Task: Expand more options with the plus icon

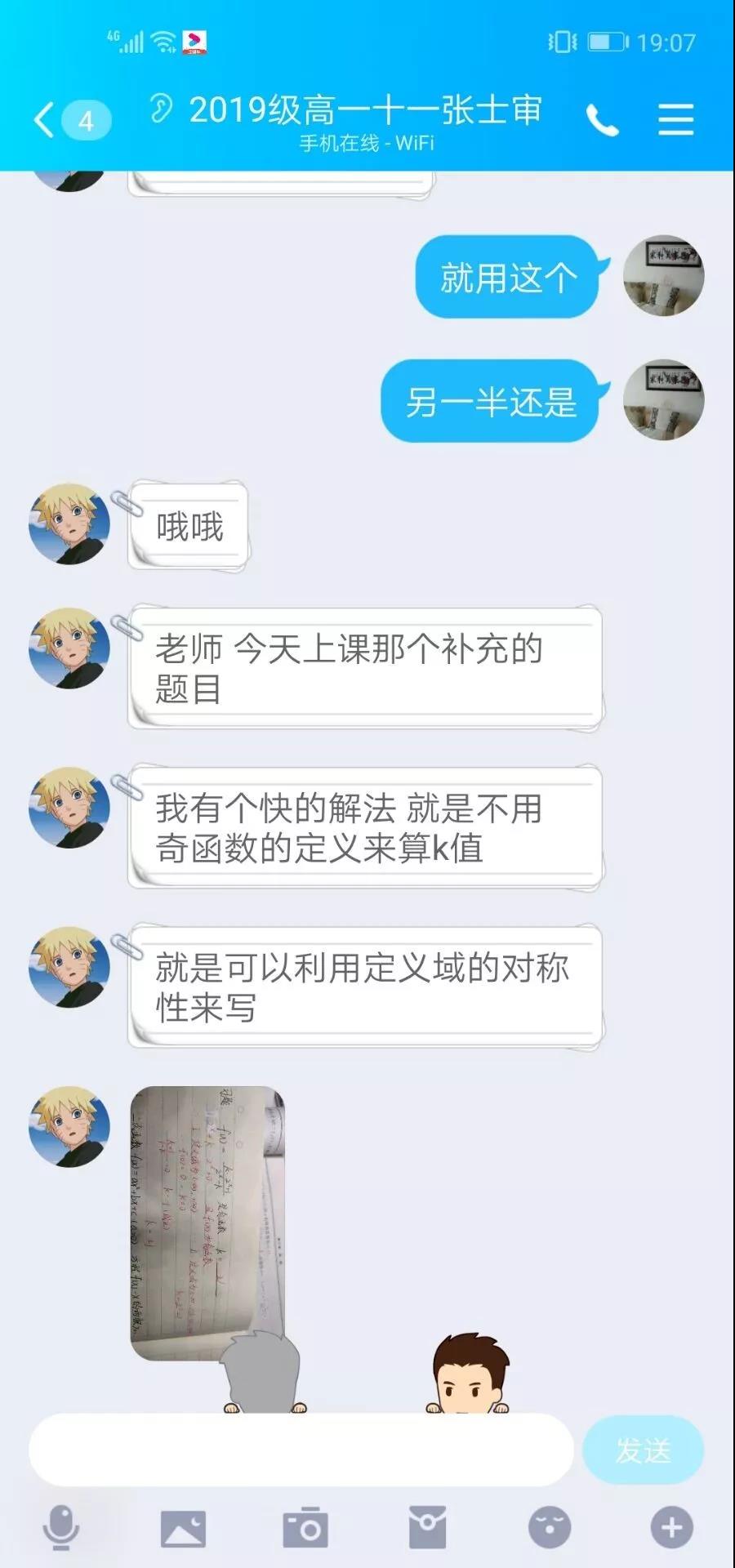Action: pos(671,1527)
